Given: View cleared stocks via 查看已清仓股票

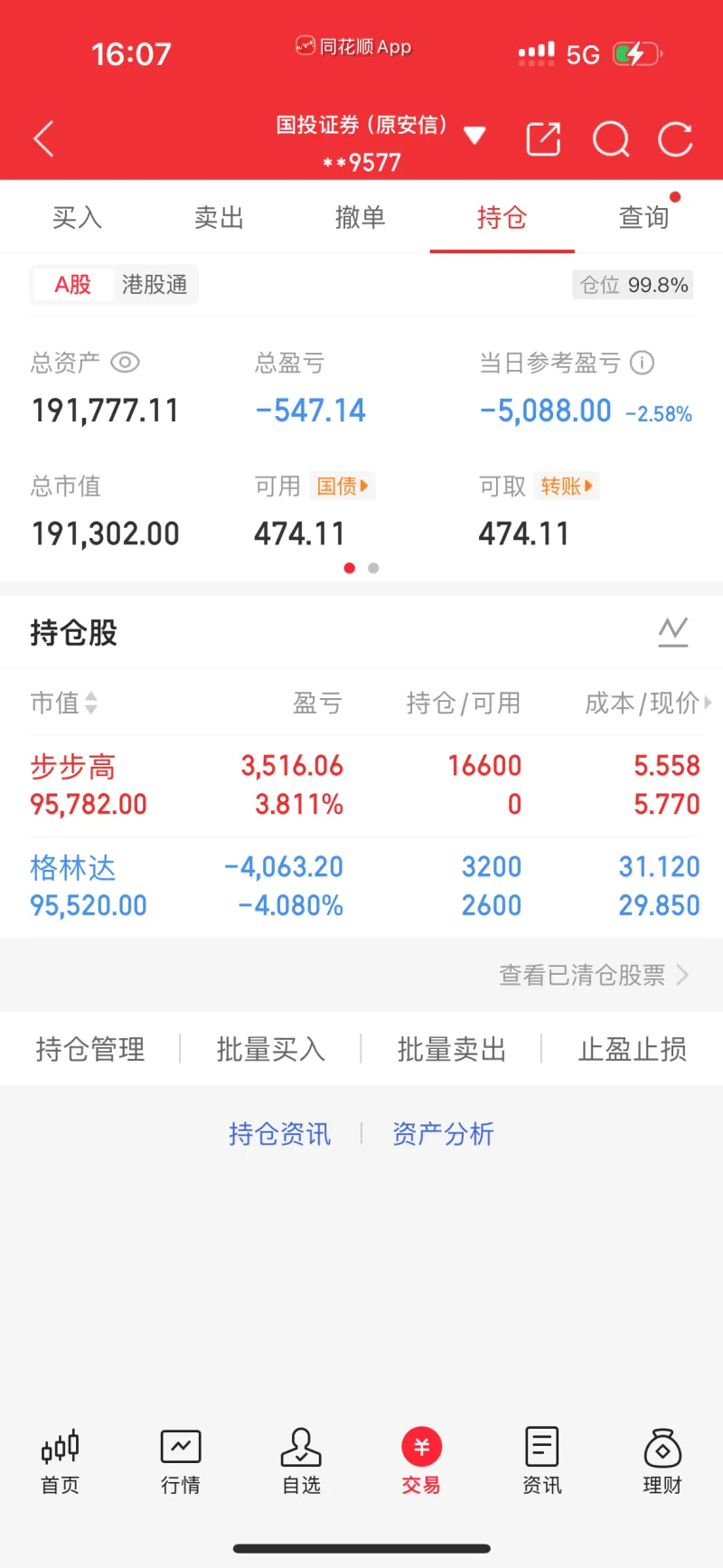Looking at the screenshot, I should click(x=581, y=975).
